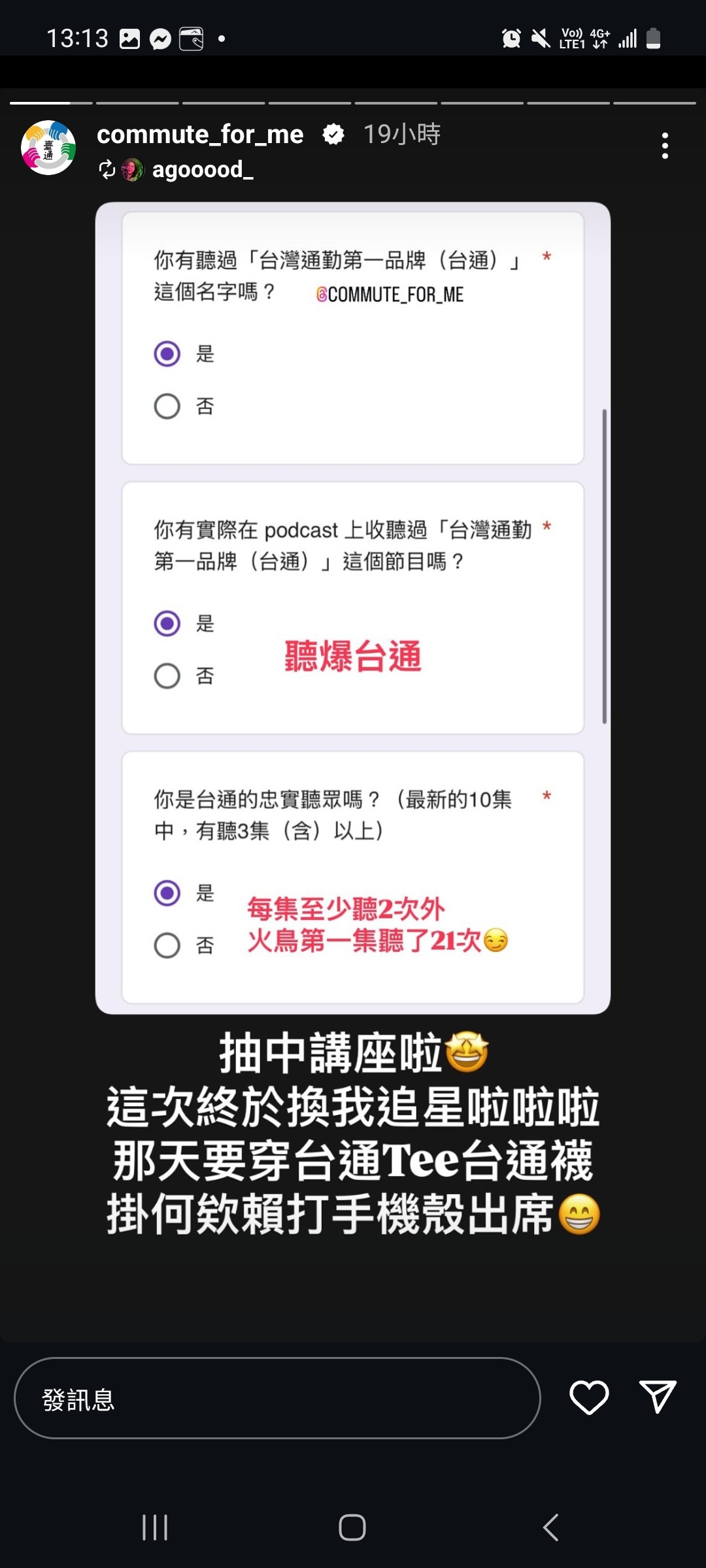706x1568 pixels.
Task: Go back with system back button
Action: coord(550,1527)
